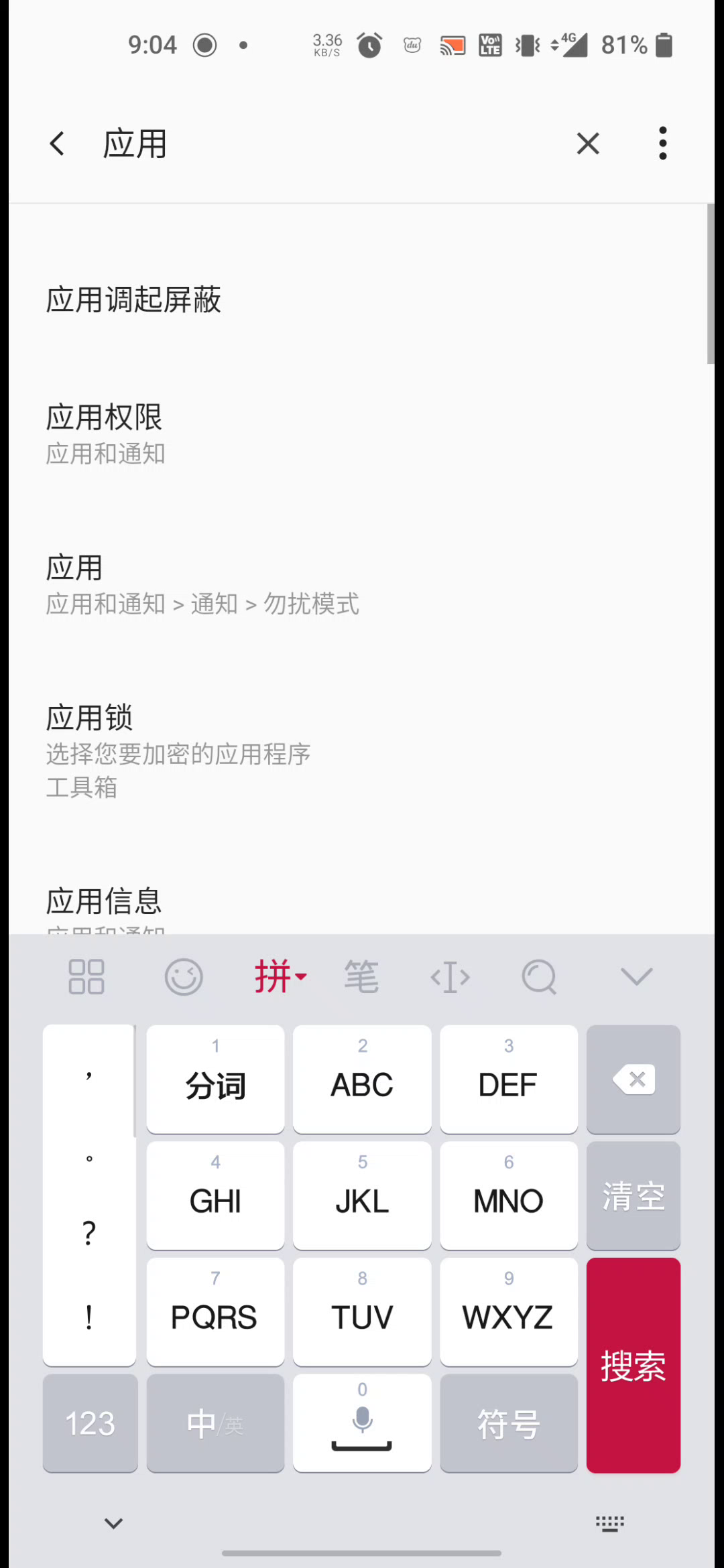
Task: Open the cursor movement tool on keyboard
Action: 450,977
